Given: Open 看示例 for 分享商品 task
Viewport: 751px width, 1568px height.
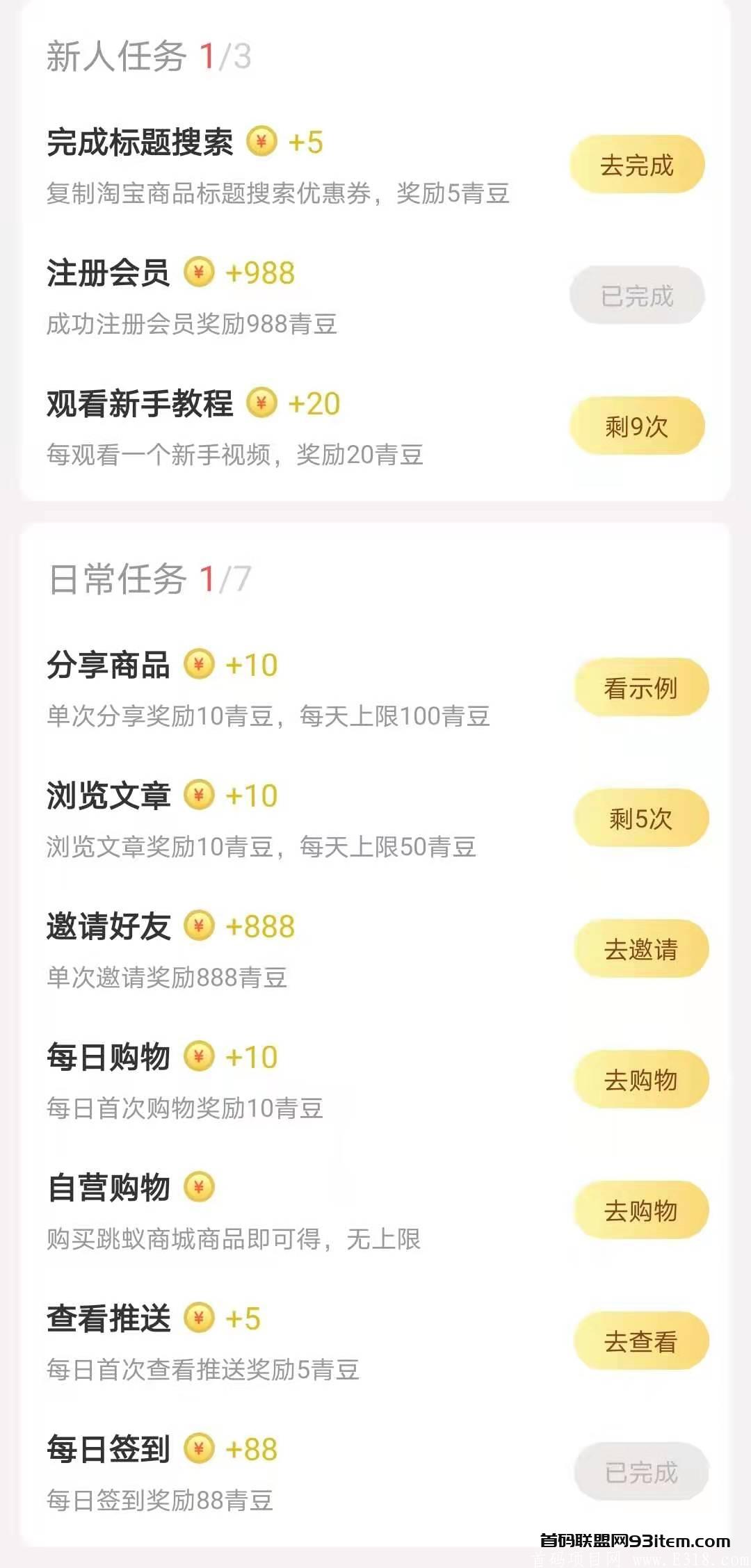Looking at the screenshot, I should coord(641,688).
